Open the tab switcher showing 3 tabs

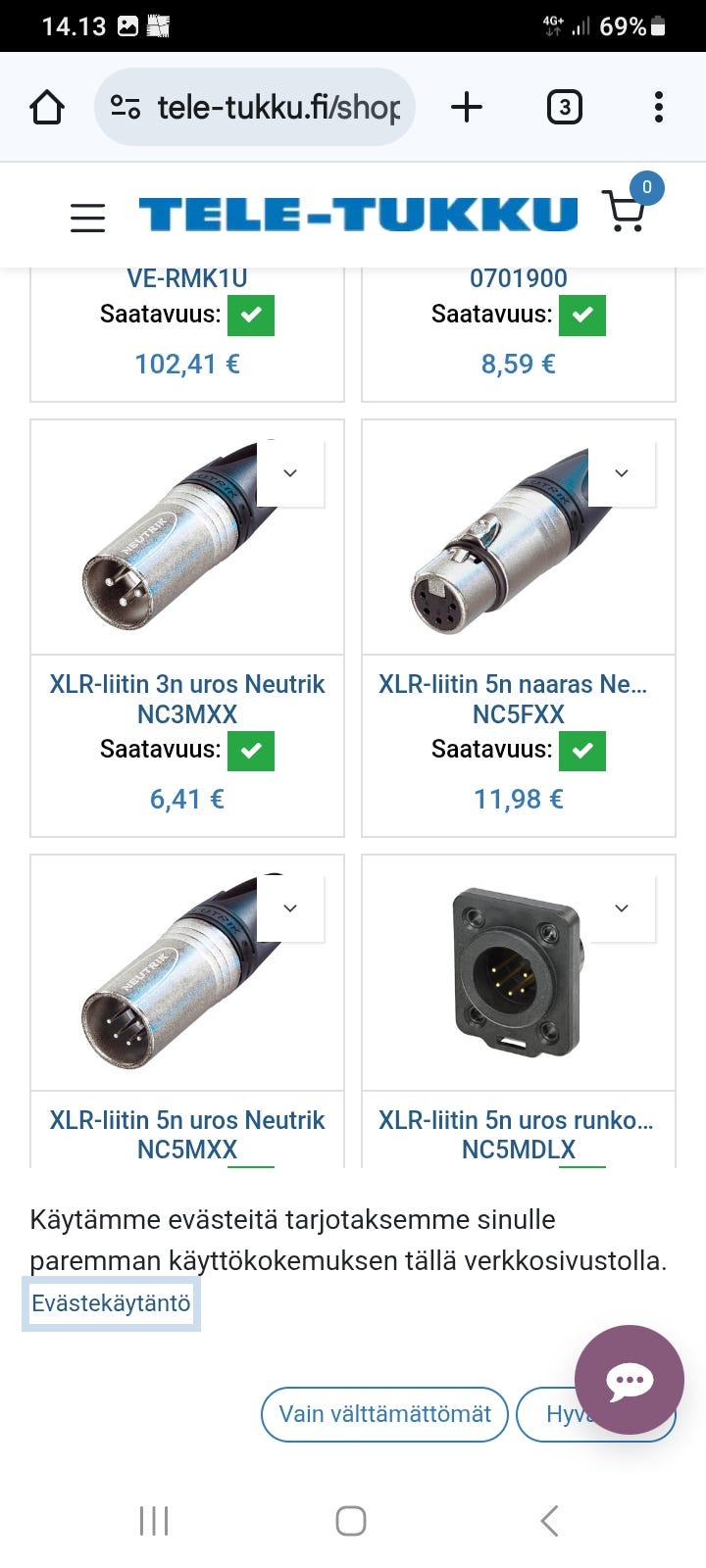click(564, 107)
